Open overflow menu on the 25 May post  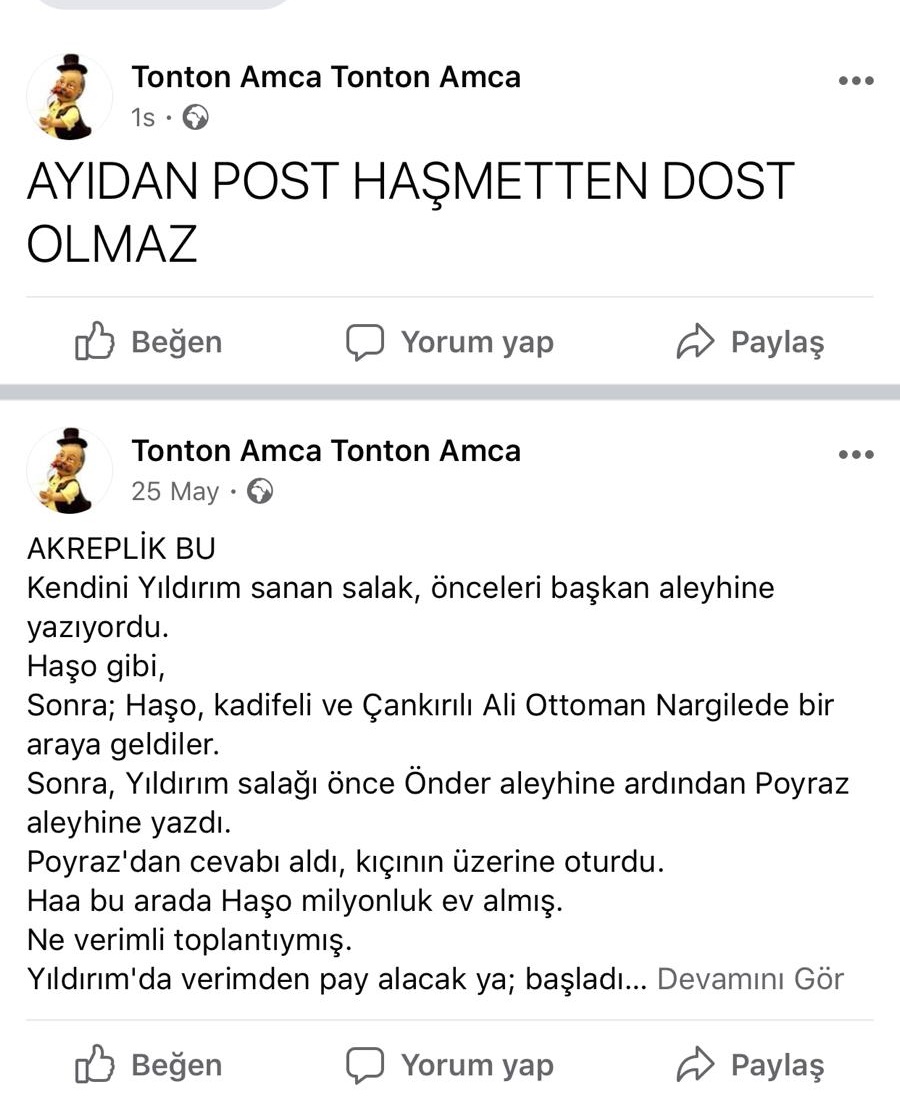pos(855,455)
